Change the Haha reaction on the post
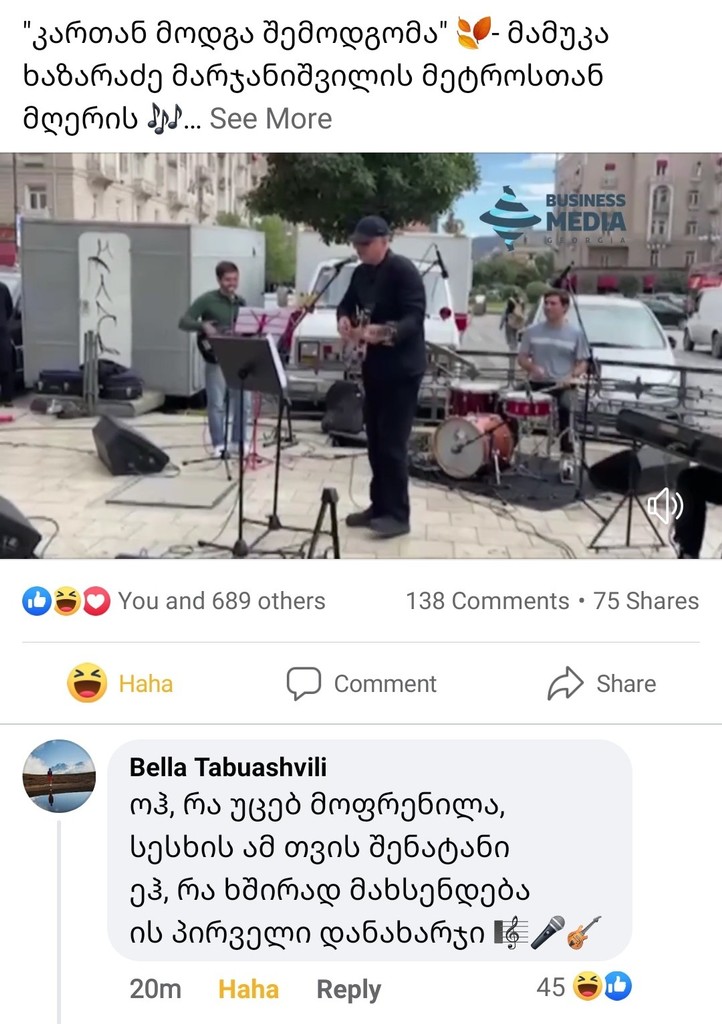 click(120, 684)
